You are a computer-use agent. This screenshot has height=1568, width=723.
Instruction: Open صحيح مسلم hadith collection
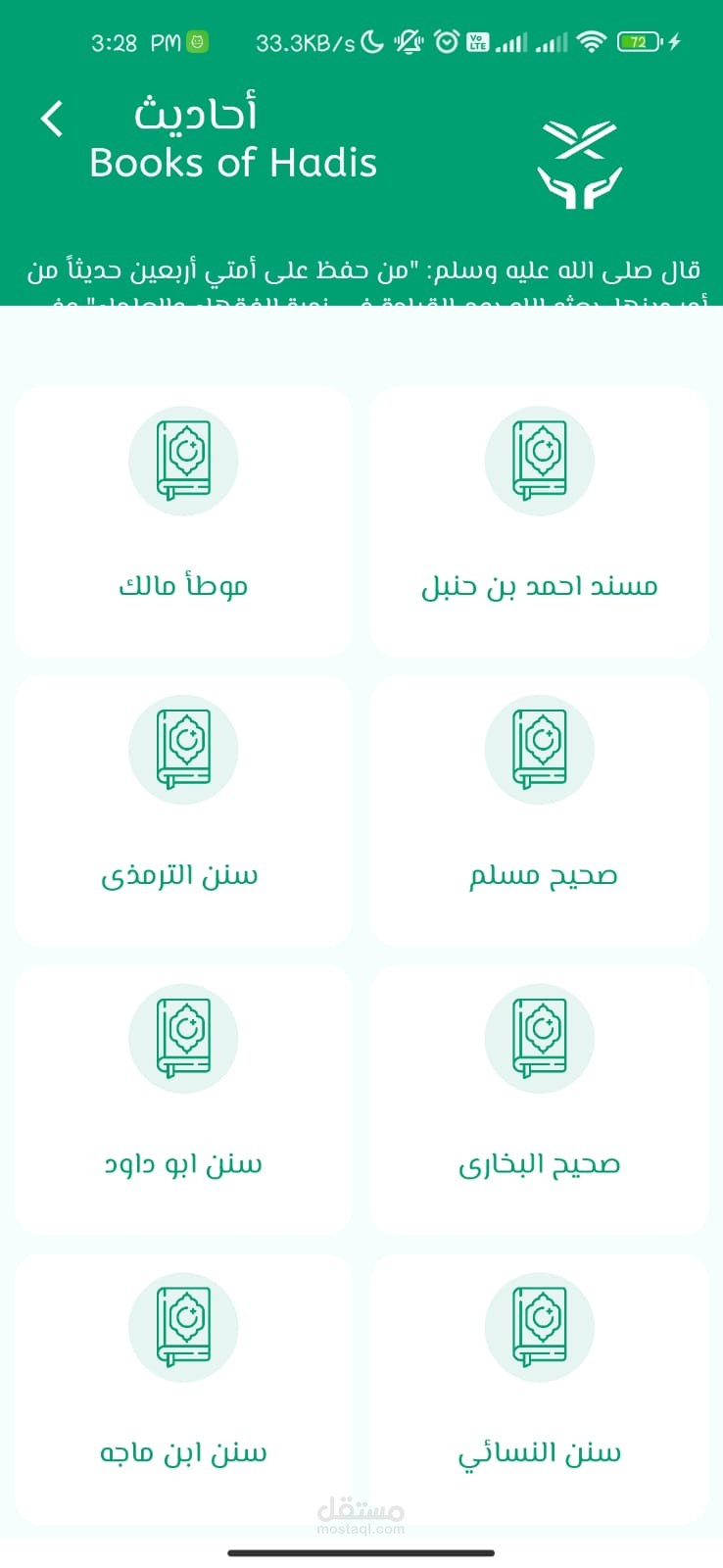pos(539,809)
